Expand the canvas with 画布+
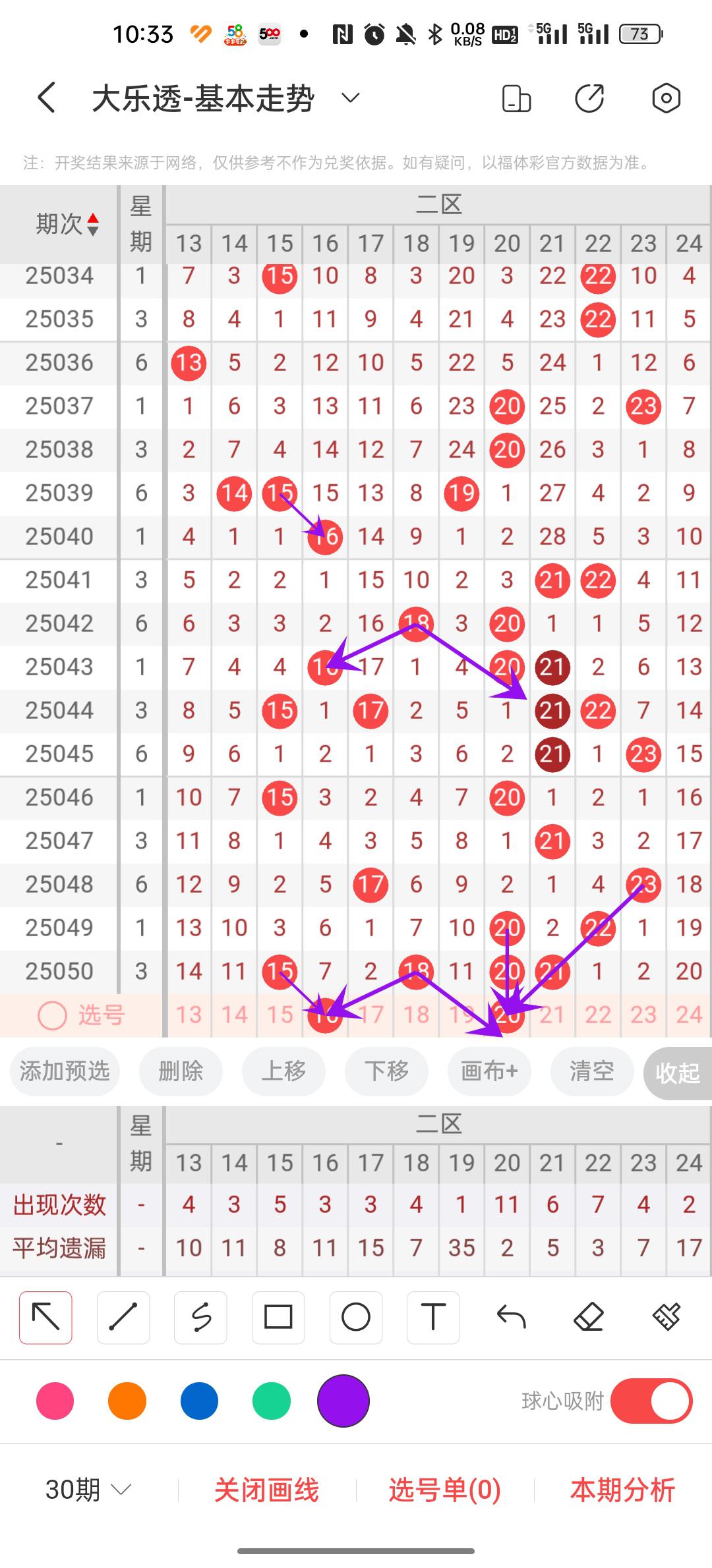This screenshot has width=712, height=1568. click(x=489, y=1071)
